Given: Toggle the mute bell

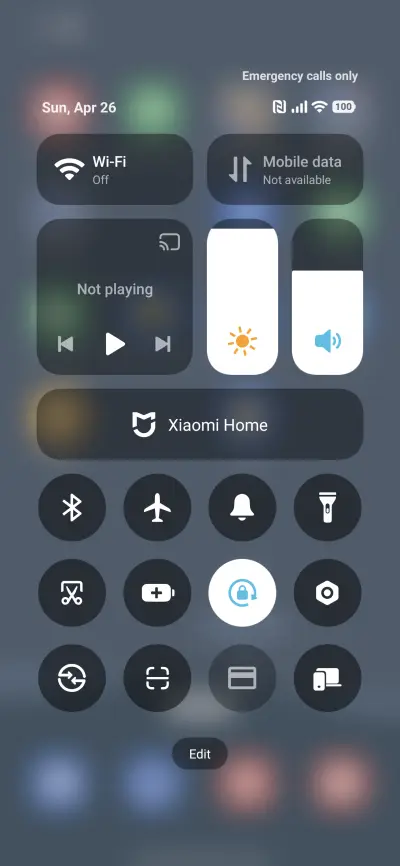Looking at the screenshot, I should [243, 508].
